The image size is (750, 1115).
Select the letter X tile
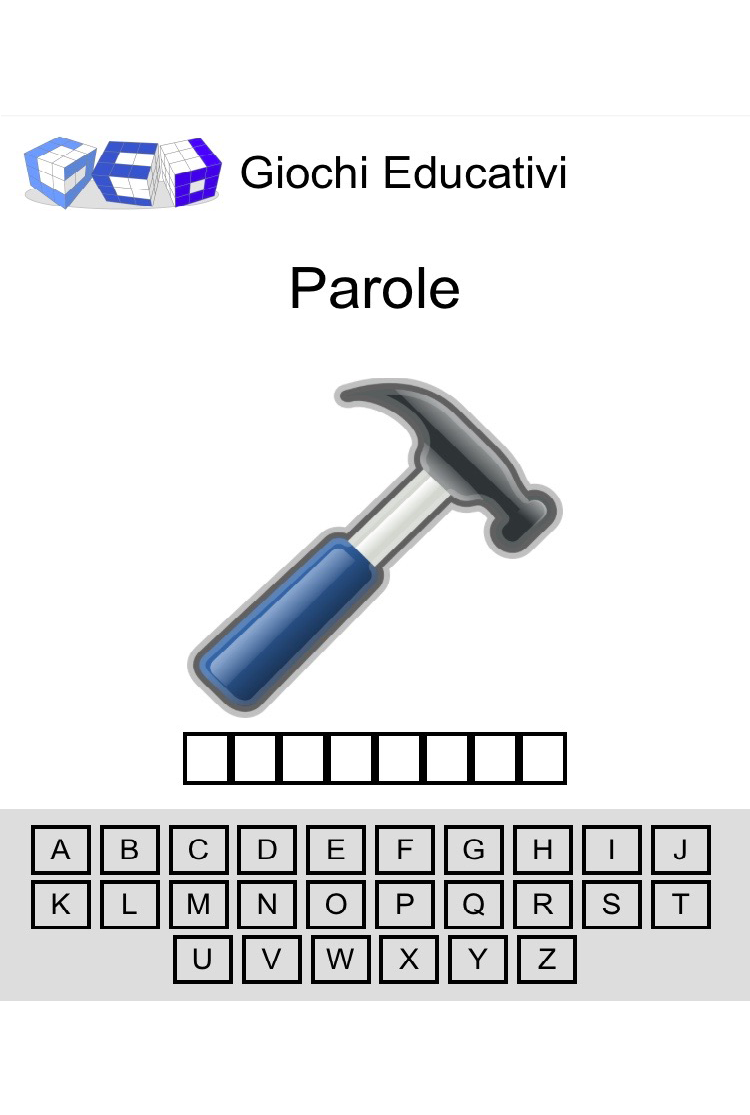click(408, 959)
